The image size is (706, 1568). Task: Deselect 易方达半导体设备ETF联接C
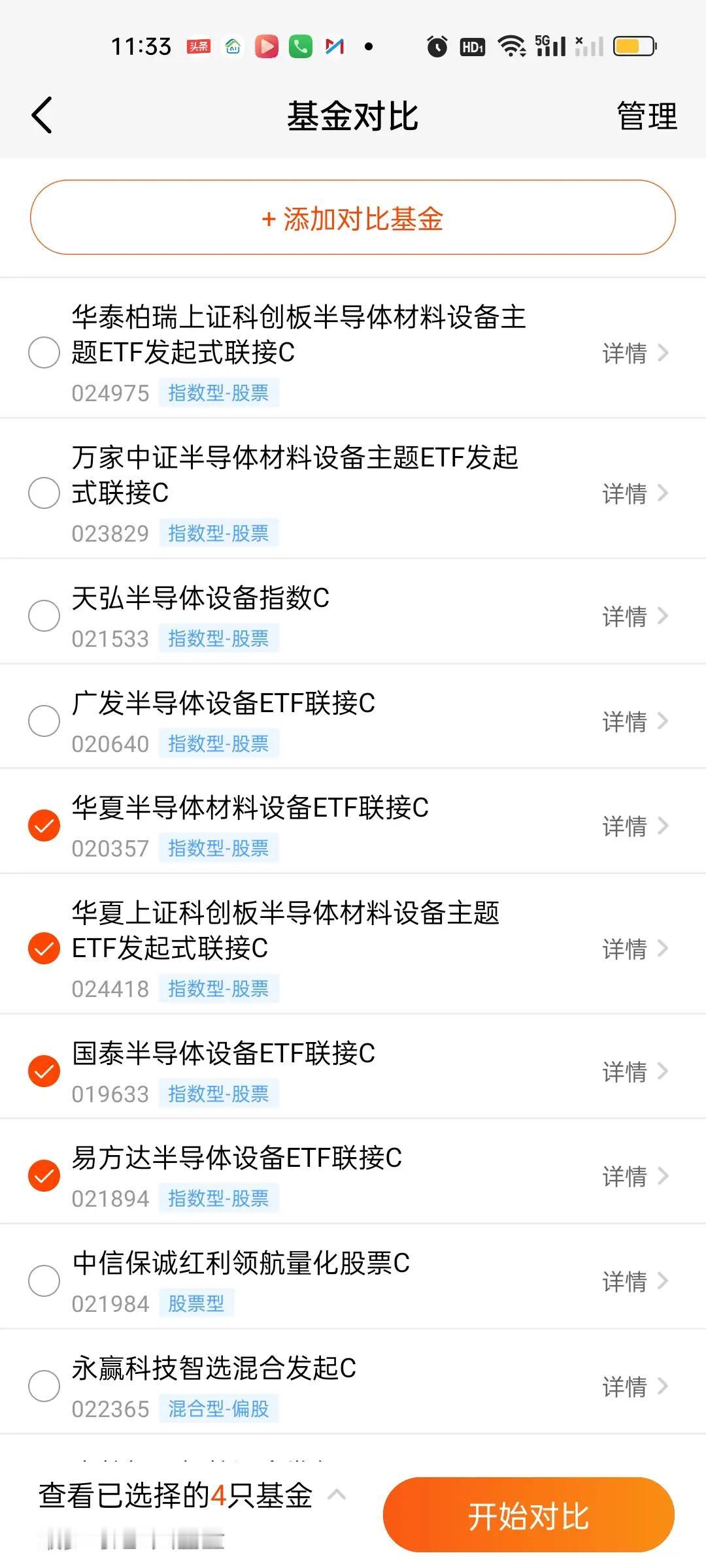[44, 1176]
